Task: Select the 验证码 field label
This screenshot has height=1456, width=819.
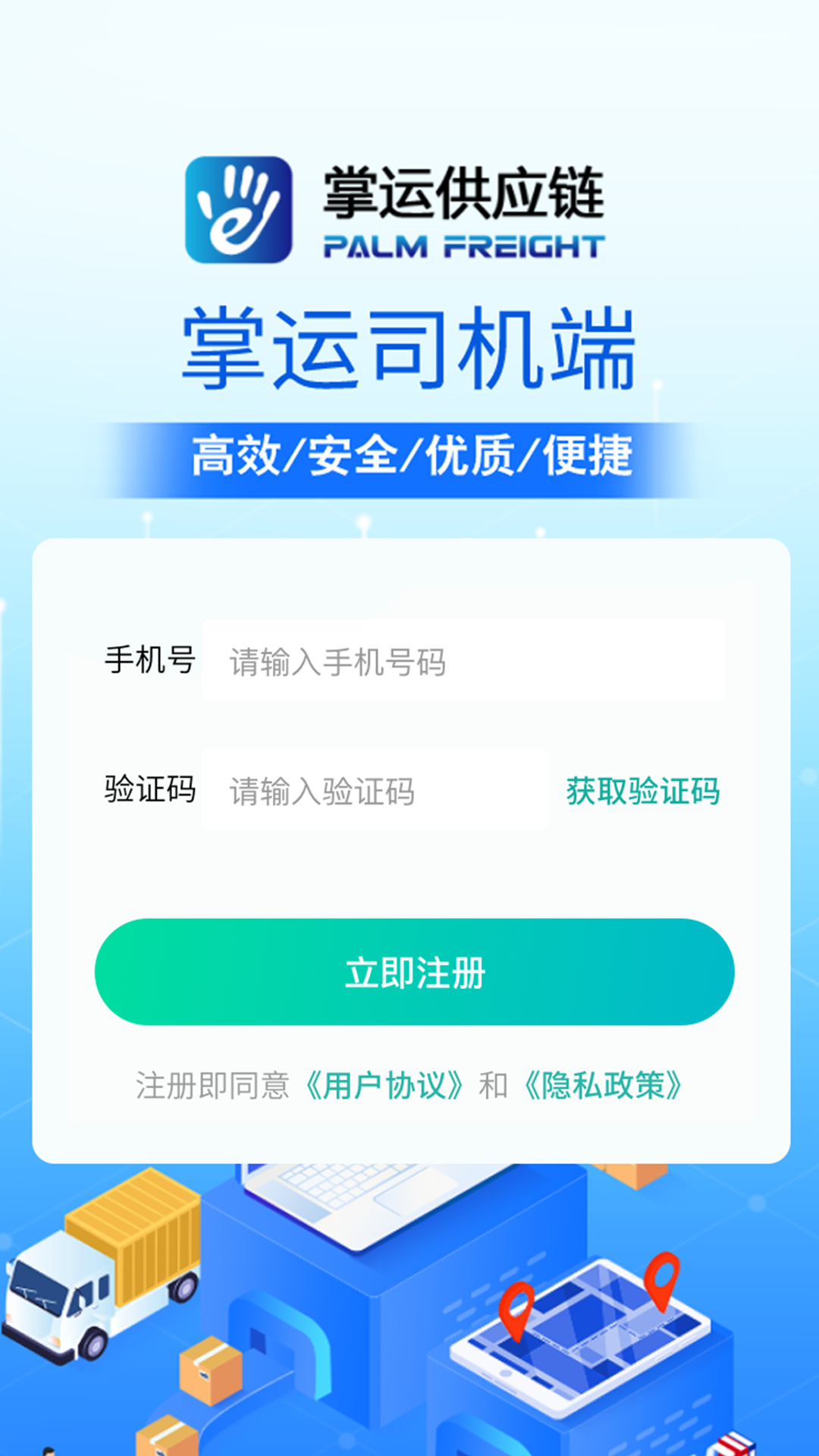Action: (x=149, y=790)
